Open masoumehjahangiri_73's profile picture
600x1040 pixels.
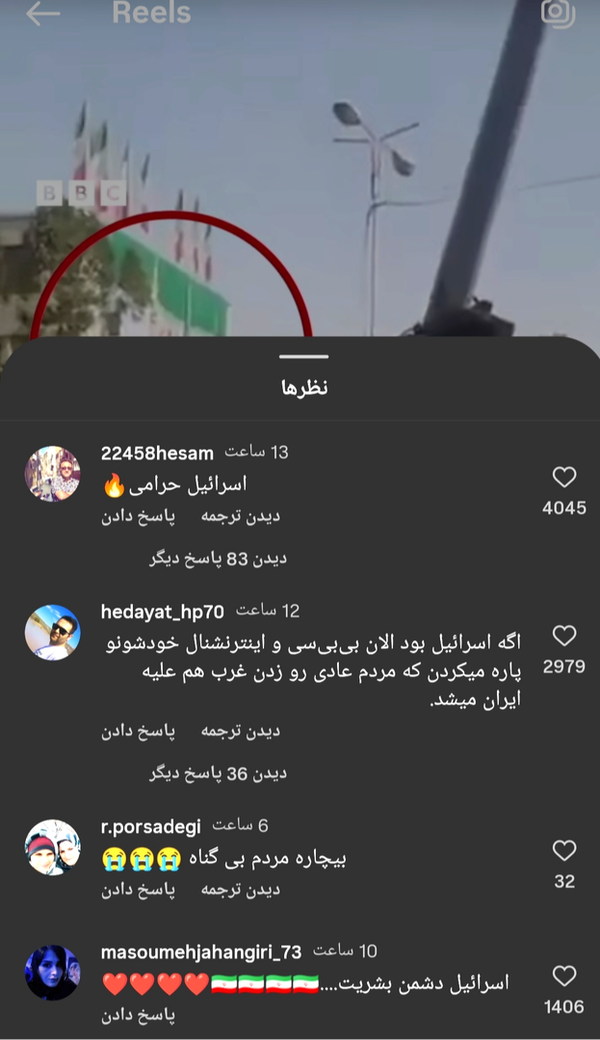[52, 972]
